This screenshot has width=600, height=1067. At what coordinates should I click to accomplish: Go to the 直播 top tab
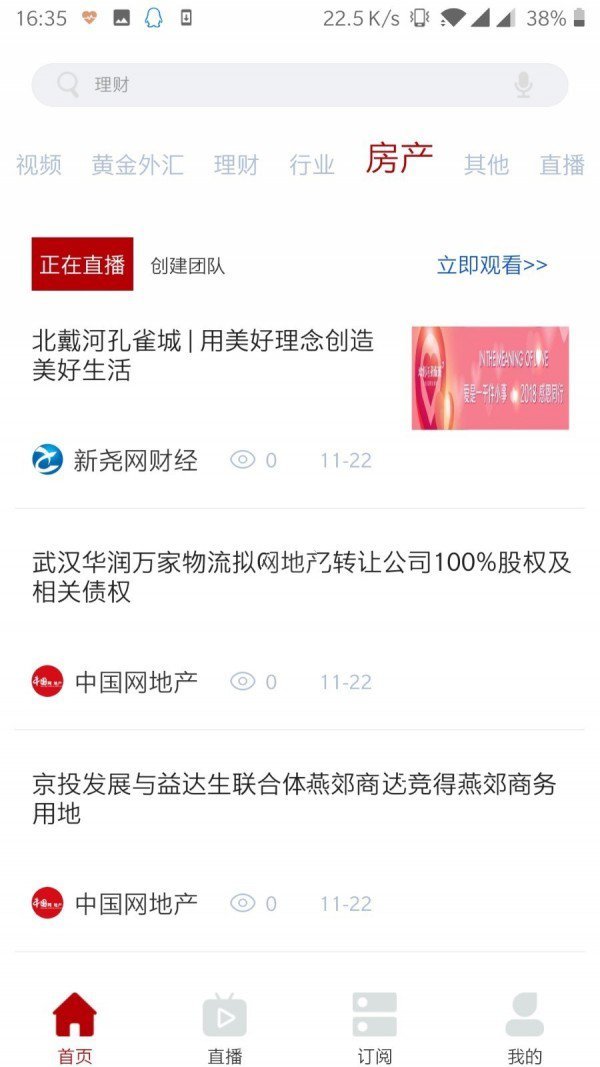click(x=562, y=165)
